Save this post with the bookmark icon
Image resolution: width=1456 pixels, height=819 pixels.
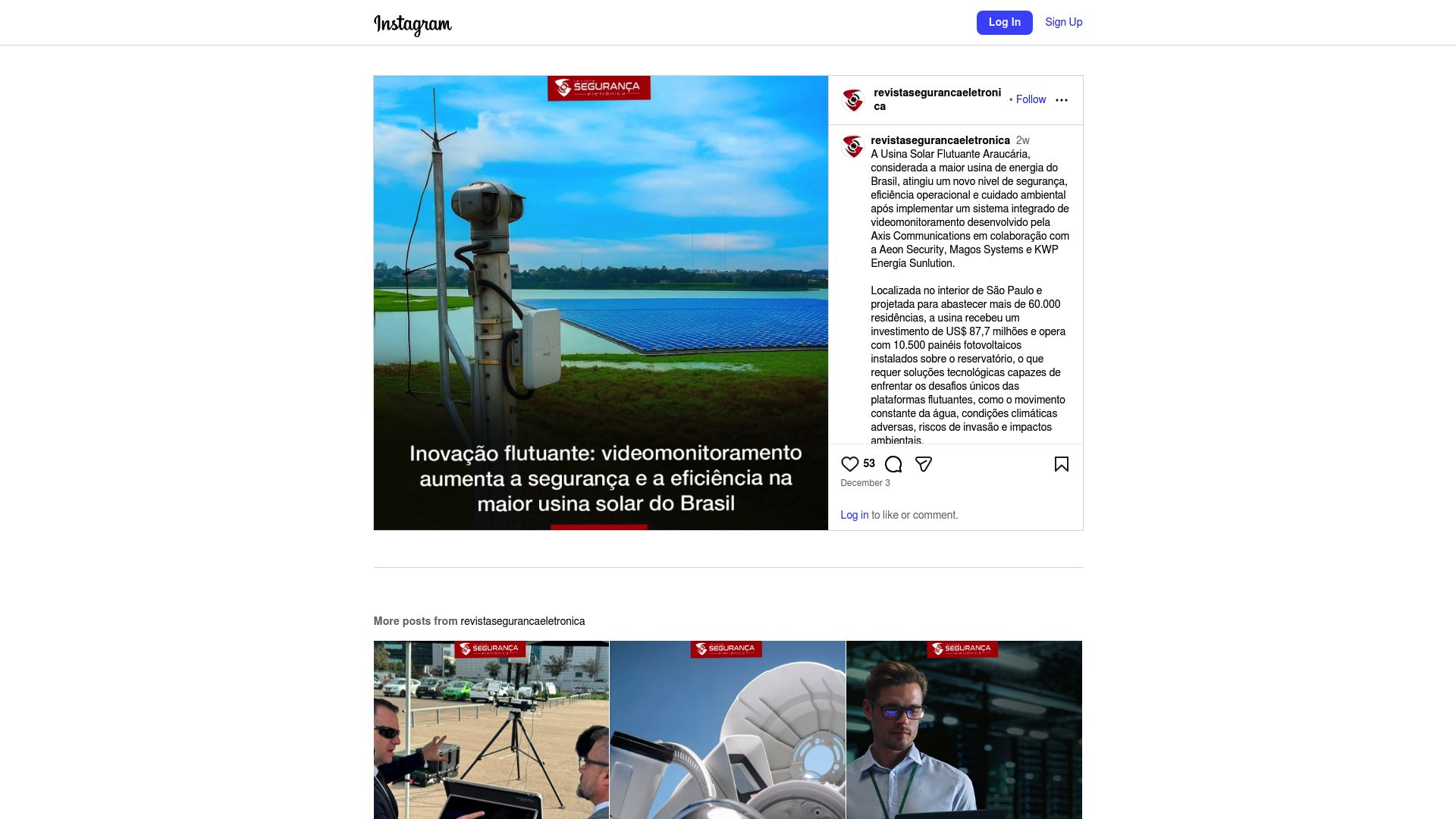click(x=1061, y=464)
